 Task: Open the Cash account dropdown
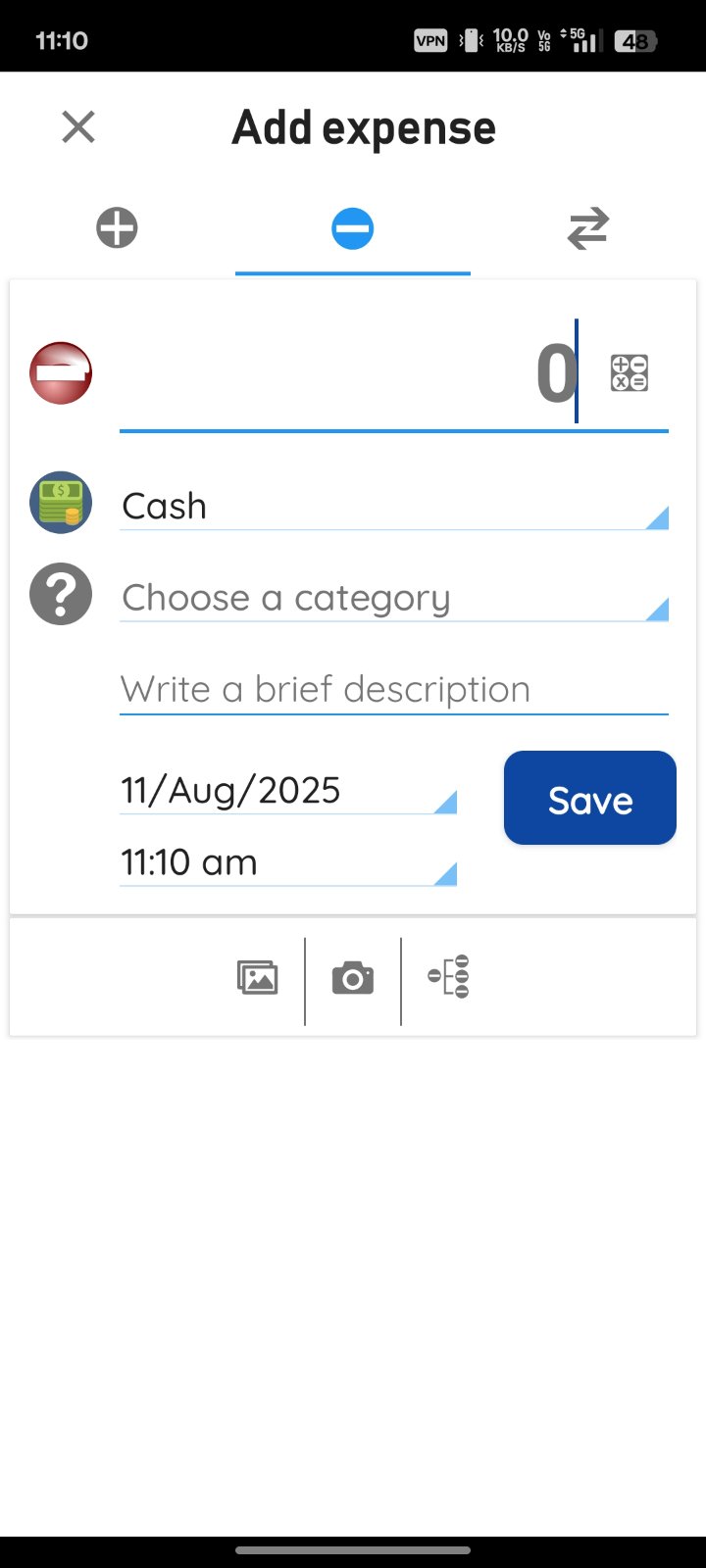pyautogui.click(x=394, y=506)
